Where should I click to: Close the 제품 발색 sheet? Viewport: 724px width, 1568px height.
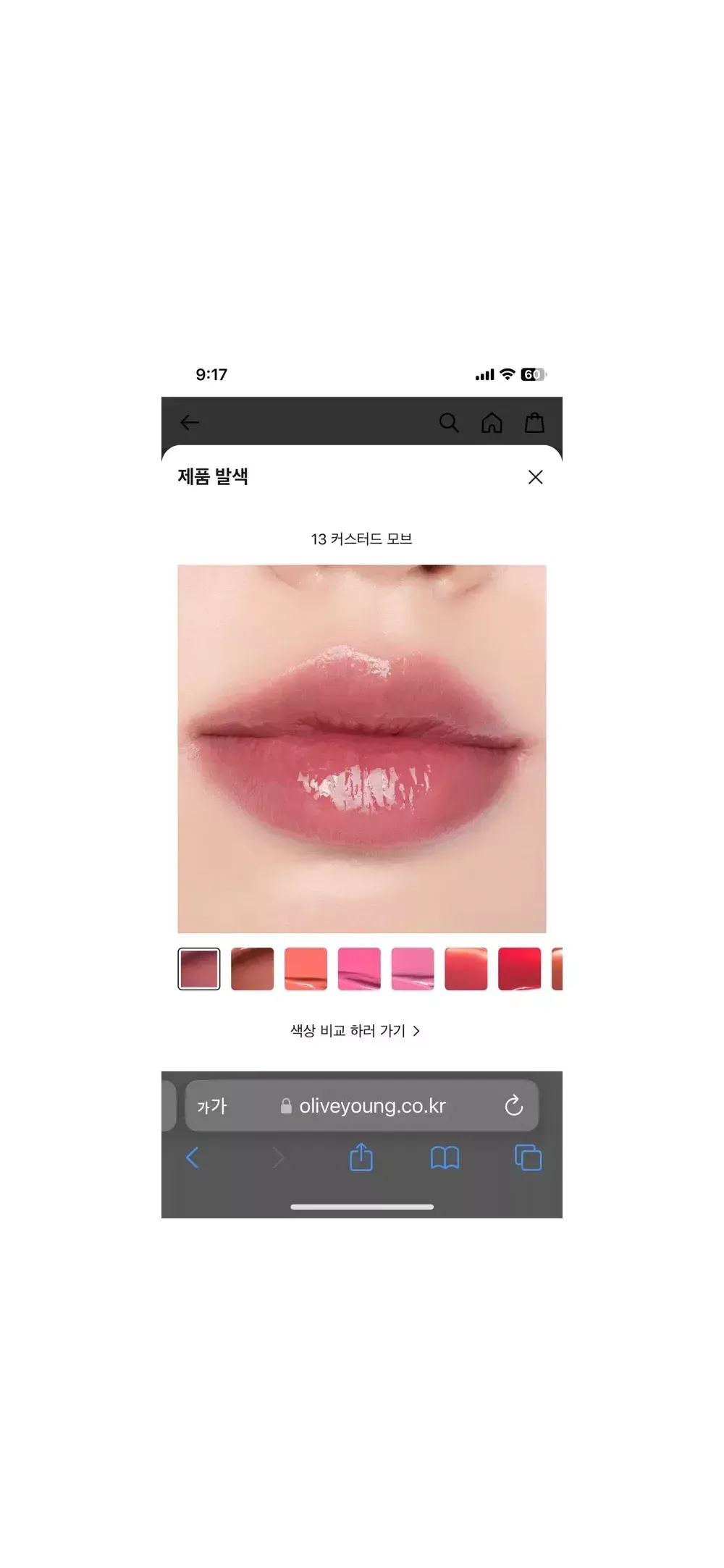coord(535,477)
